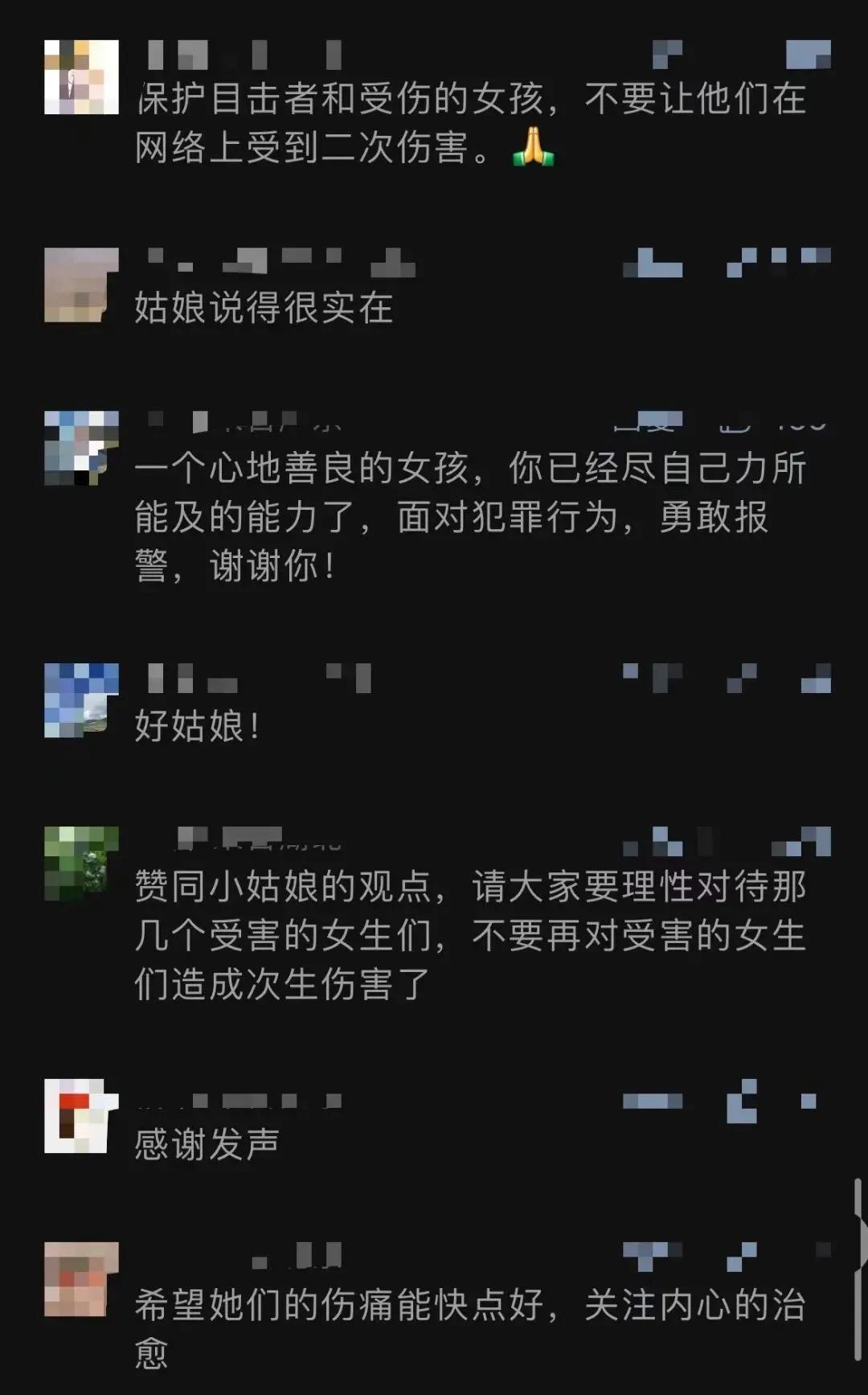Open avatar of 保护目击者 commenter
This screenshot has height=1395, width=868.
point(81,77)
